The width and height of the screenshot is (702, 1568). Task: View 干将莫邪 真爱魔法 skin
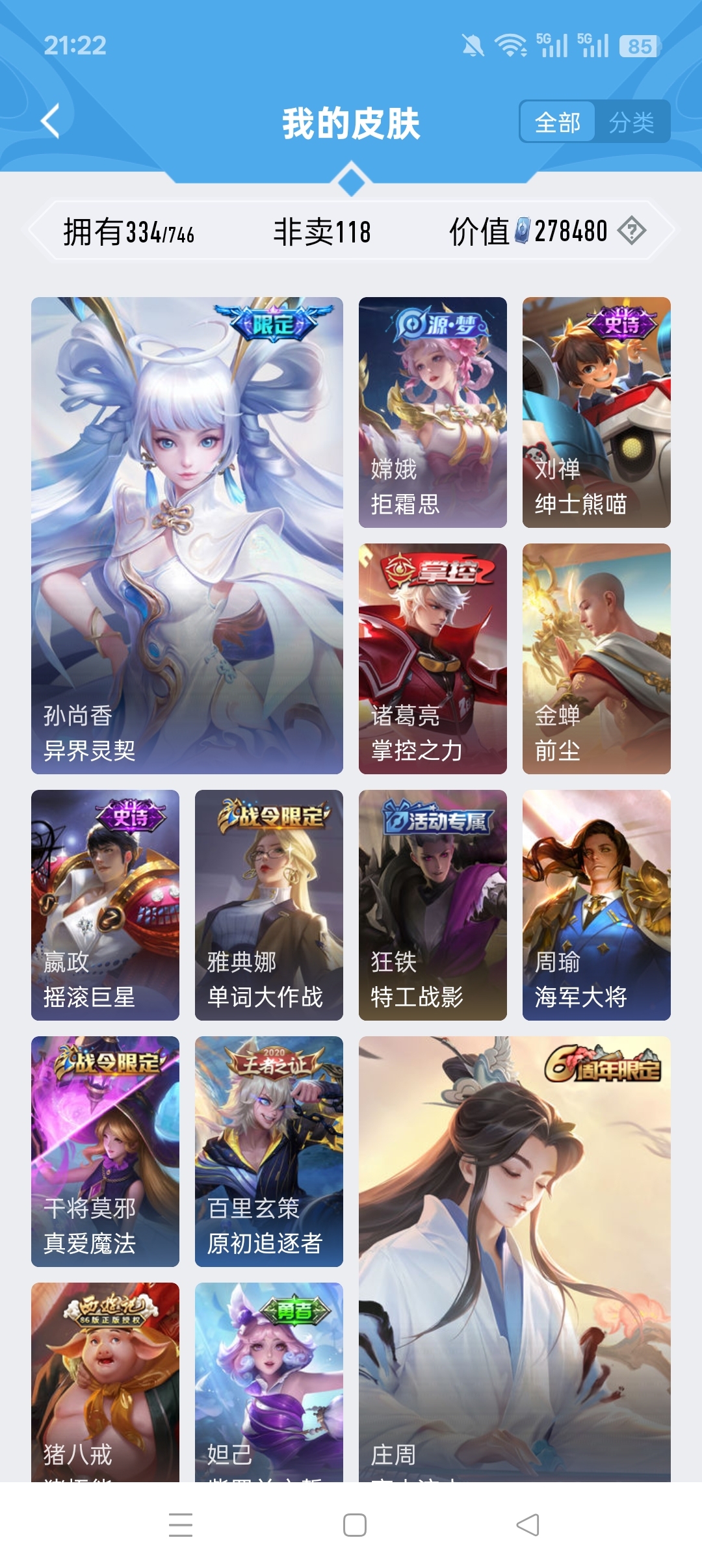pyautogui.click(x=105, y=1151)
